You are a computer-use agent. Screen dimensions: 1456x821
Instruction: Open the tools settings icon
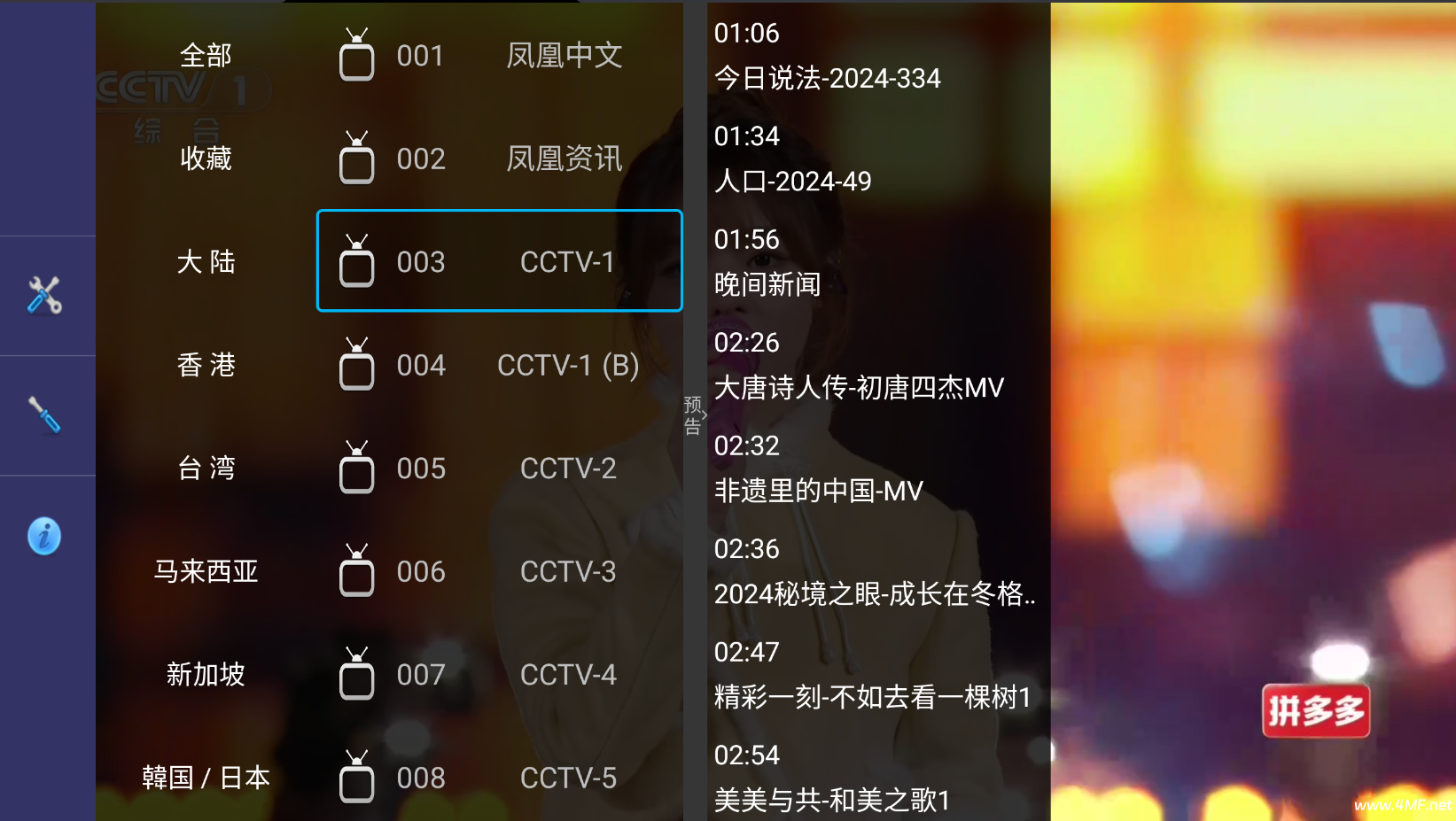[44, 295]
